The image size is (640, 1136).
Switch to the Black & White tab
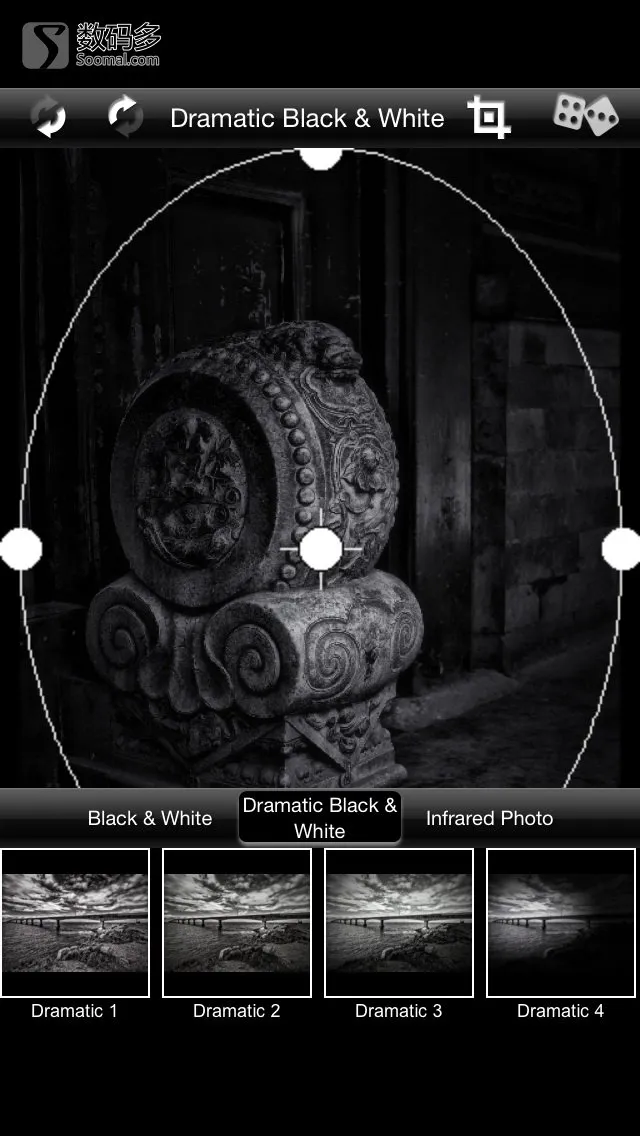point(150,818)
